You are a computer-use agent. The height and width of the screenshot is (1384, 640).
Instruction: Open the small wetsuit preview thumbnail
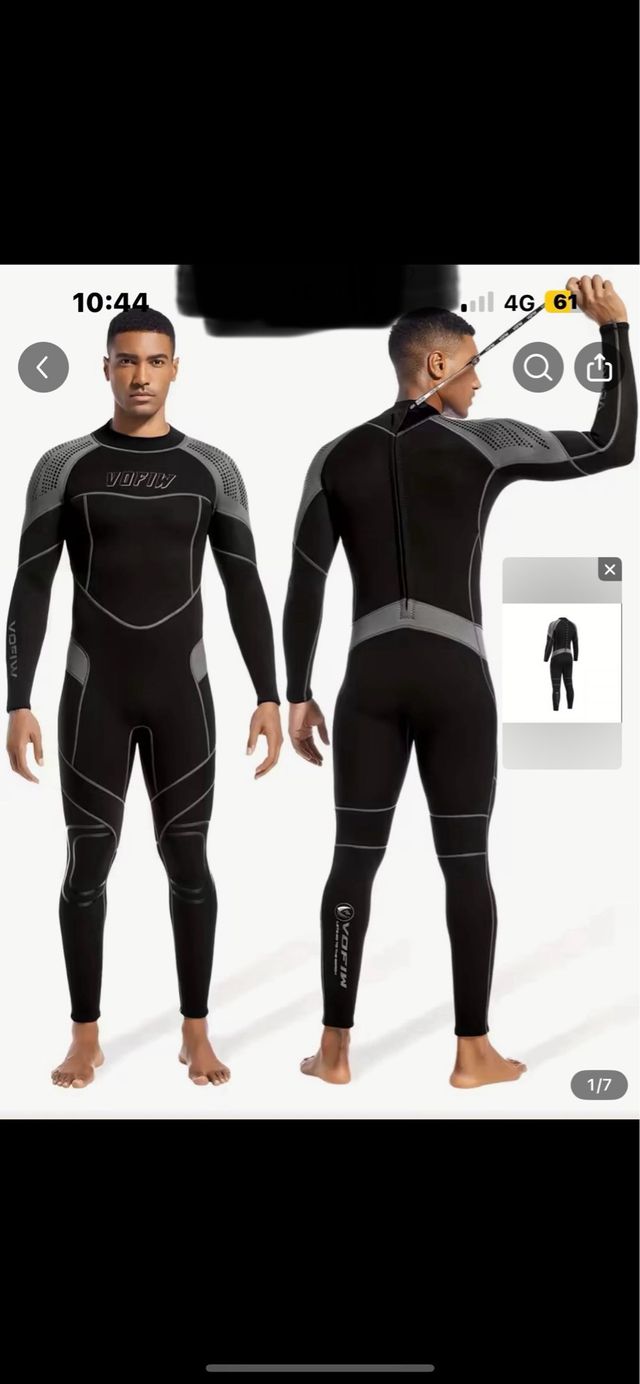pyautogui.click(x=561, y=664)
